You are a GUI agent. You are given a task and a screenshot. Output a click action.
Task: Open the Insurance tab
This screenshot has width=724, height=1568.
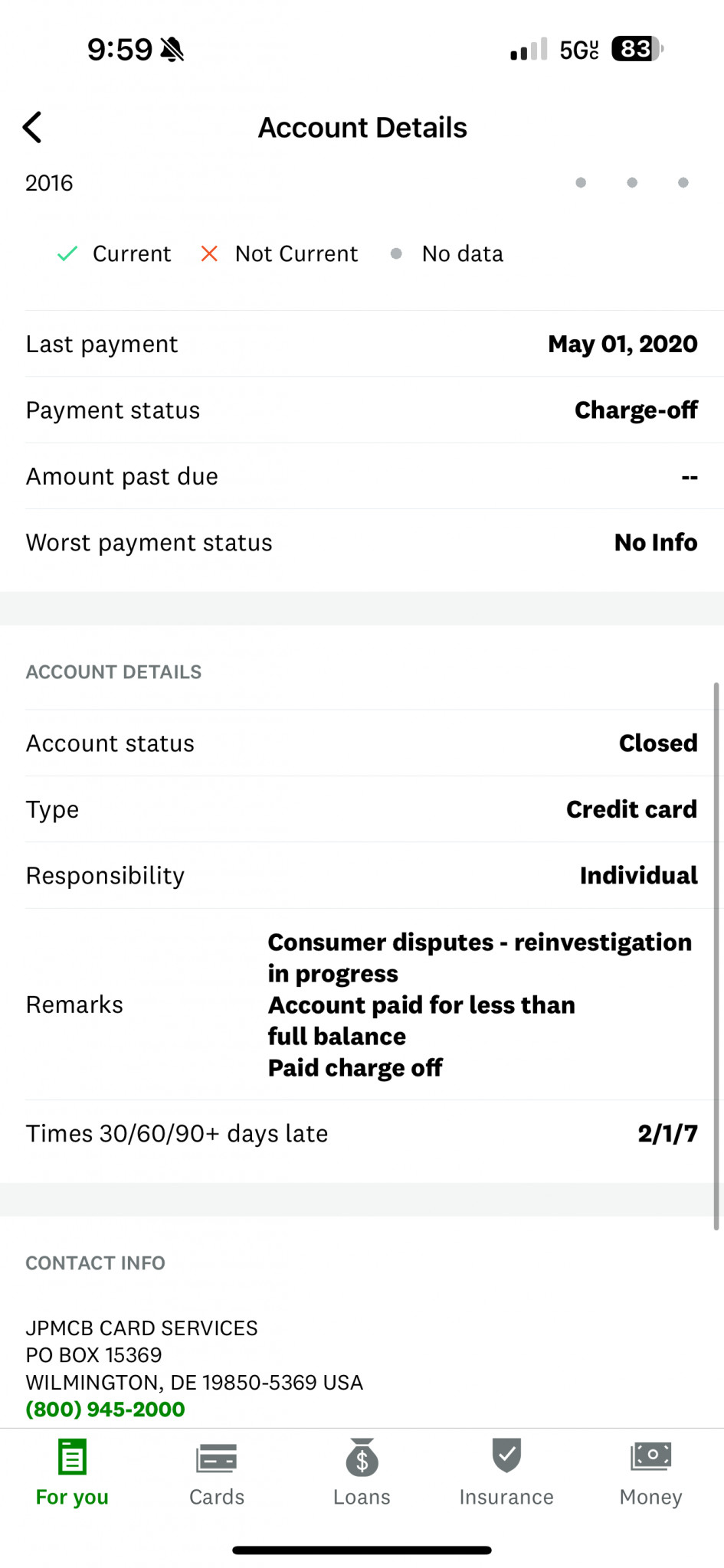click(506, 1473)
